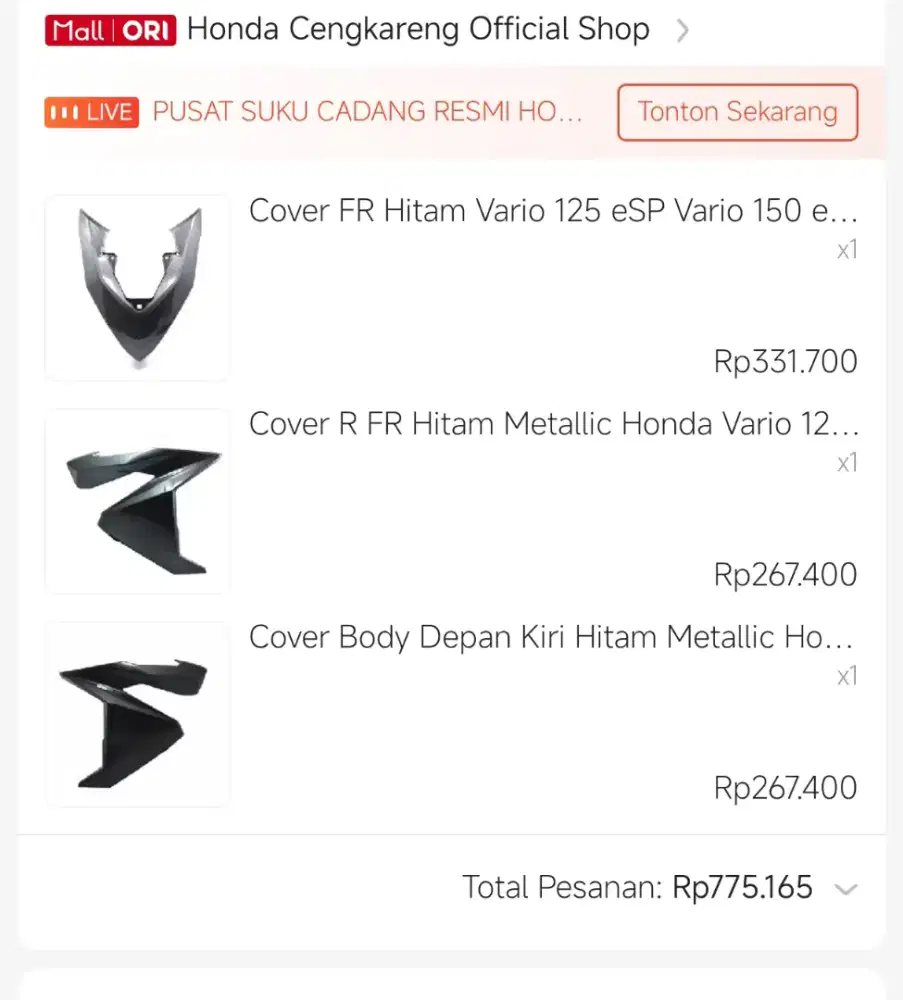Click the Cover R FR Hitam Metallic thumbnail
Viewport: 903px width, 1000px height.
click(137, 500)
